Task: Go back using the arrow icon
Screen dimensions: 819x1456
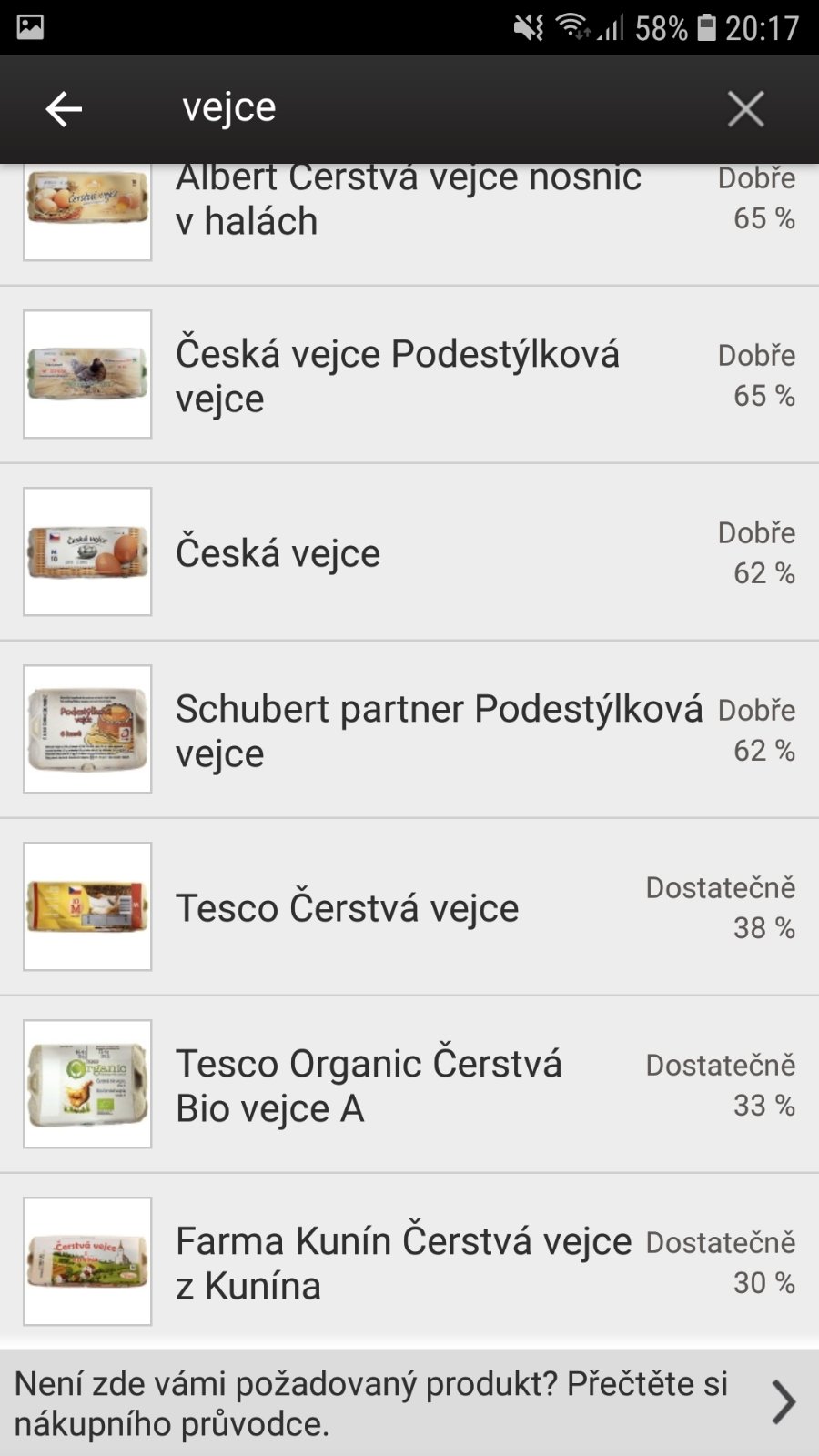Action: (64, 109)
